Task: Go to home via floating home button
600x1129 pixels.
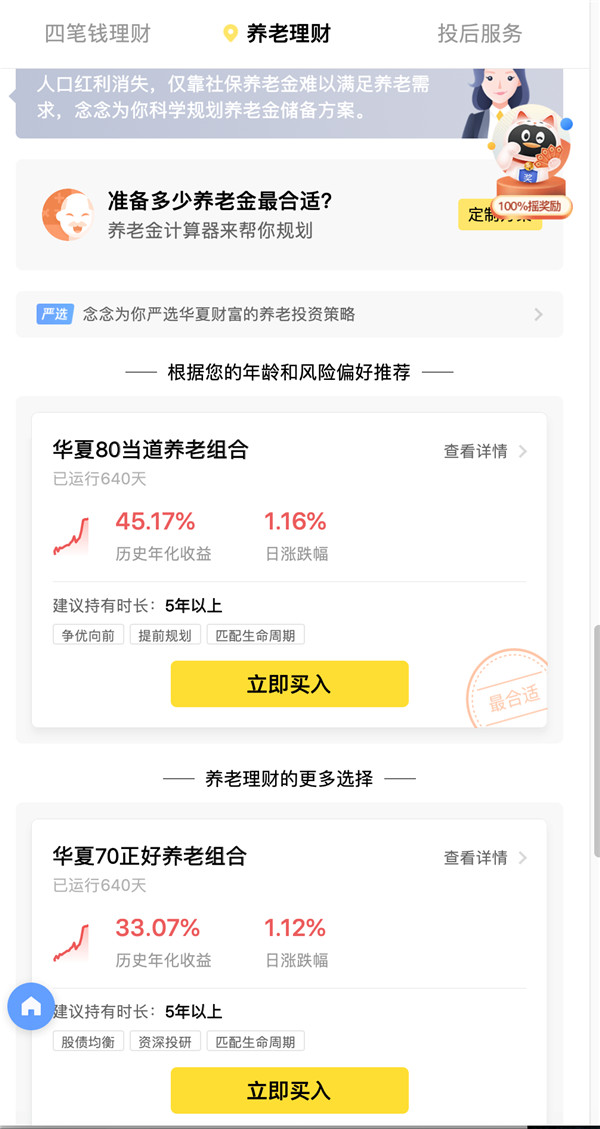Action: tap(31, 1006)
